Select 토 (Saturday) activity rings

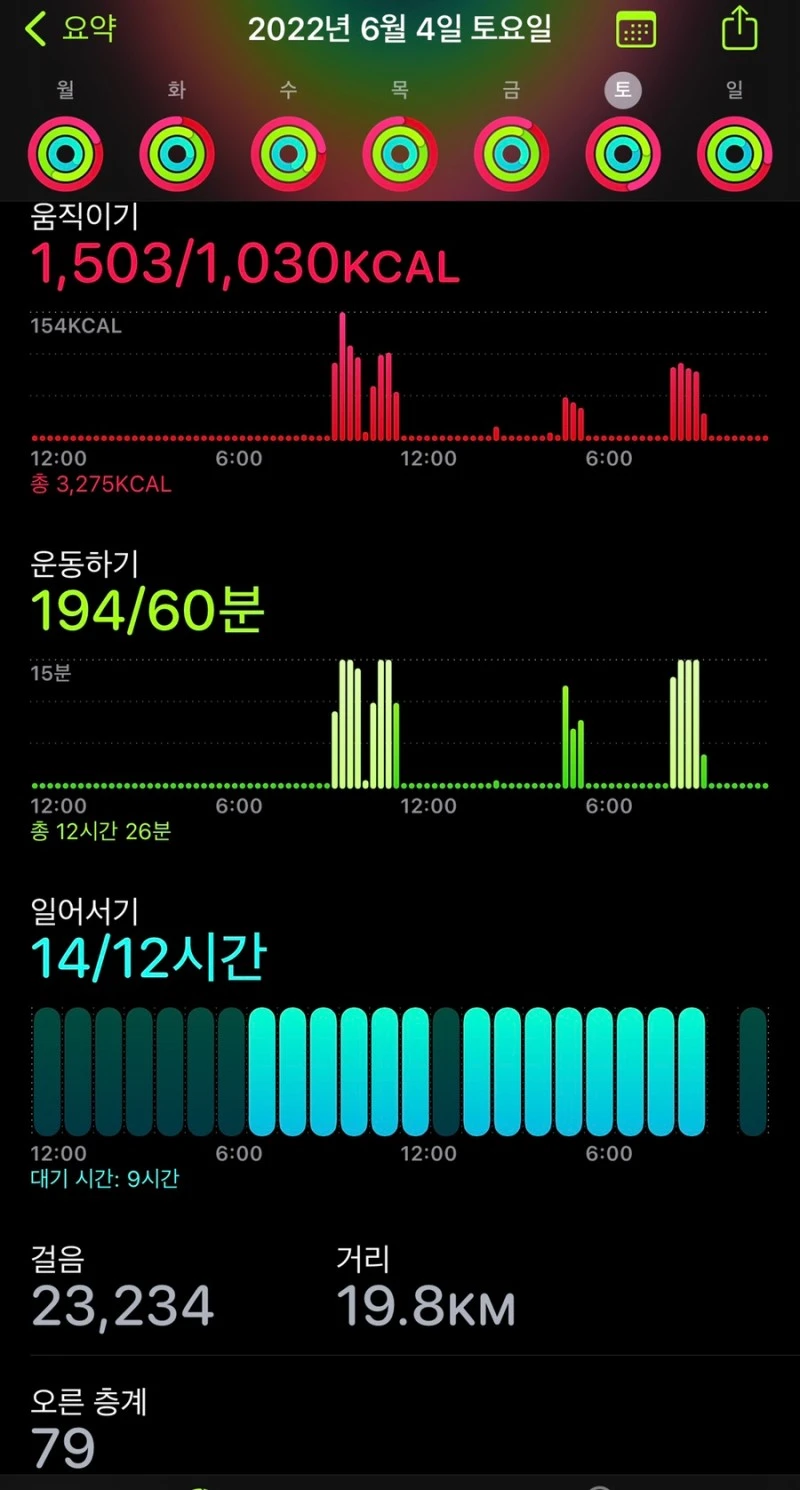pyautogui.click(x=623, y=153)
